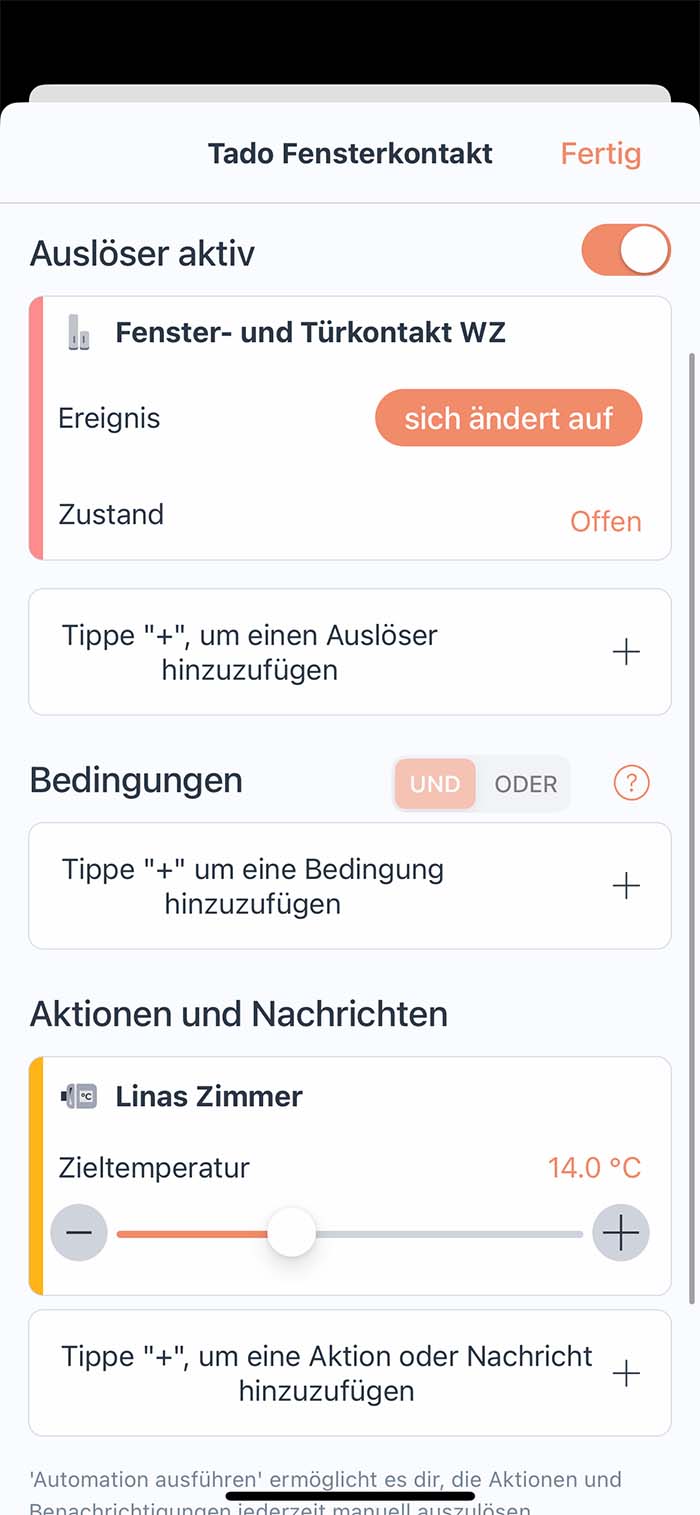Open the Fenster- und Türkontakt WZ trigger
700x1515 pixels.
point(310,332)
